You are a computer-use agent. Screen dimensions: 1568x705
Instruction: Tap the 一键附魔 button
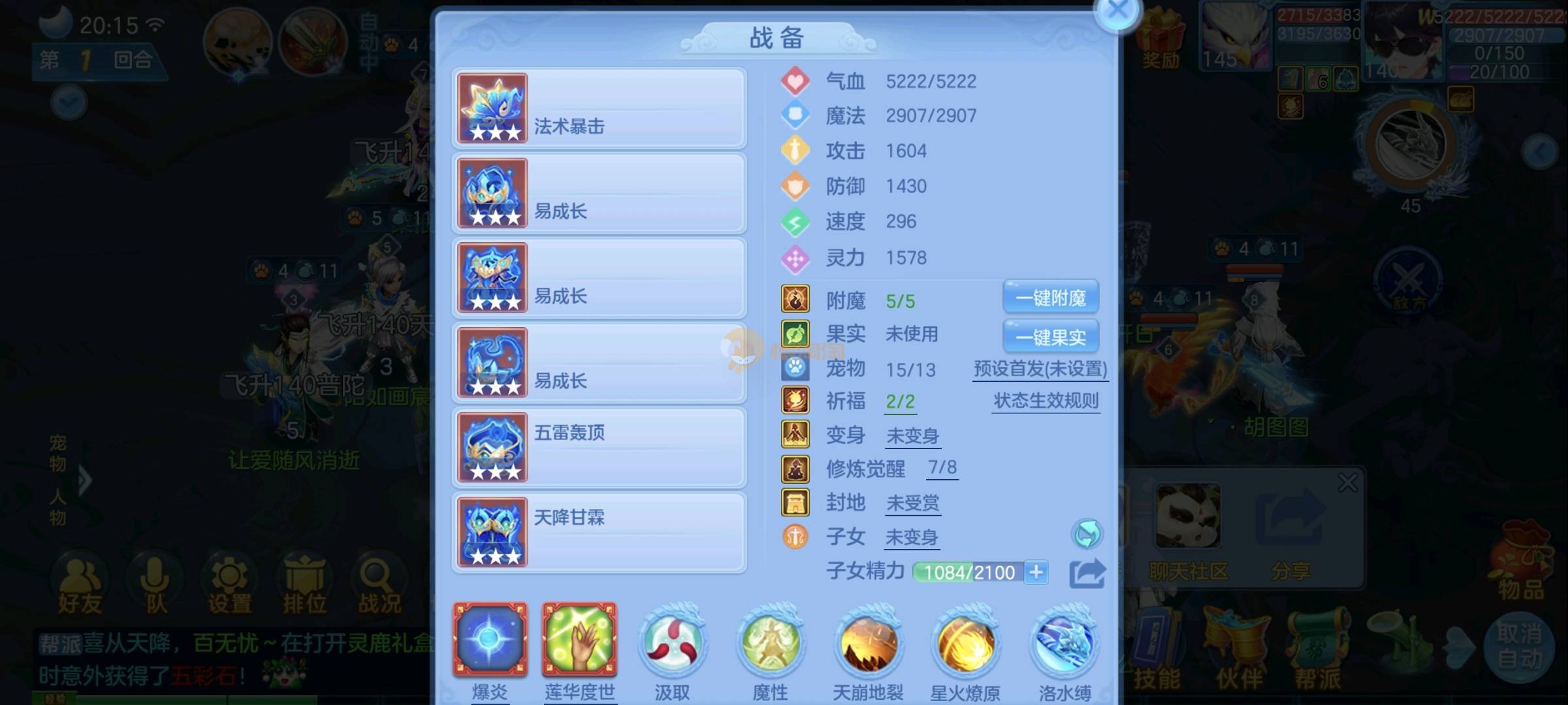(x=1050, y=298)
